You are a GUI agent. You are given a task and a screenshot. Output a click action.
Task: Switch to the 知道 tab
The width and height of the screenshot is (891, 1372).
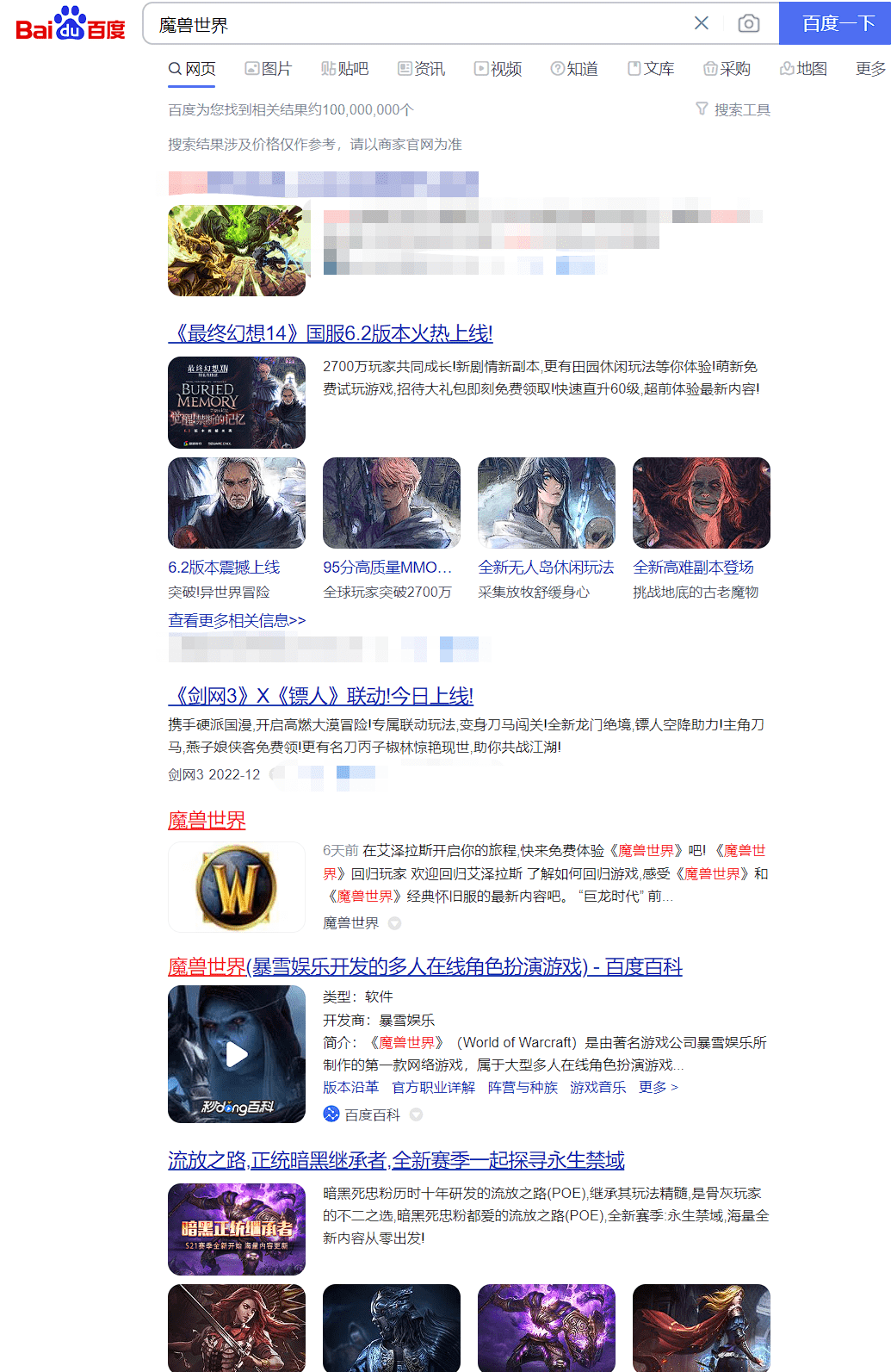[575, 69]
